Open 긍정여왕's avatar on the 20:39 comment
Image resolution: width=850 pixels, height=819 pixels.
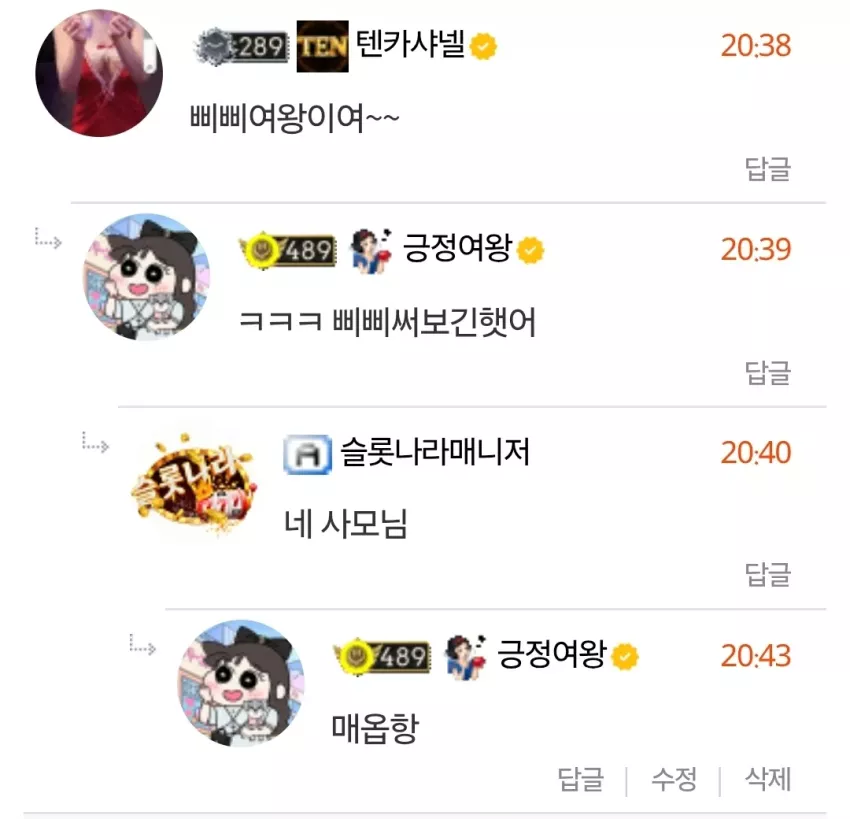(x=146, y=277)
